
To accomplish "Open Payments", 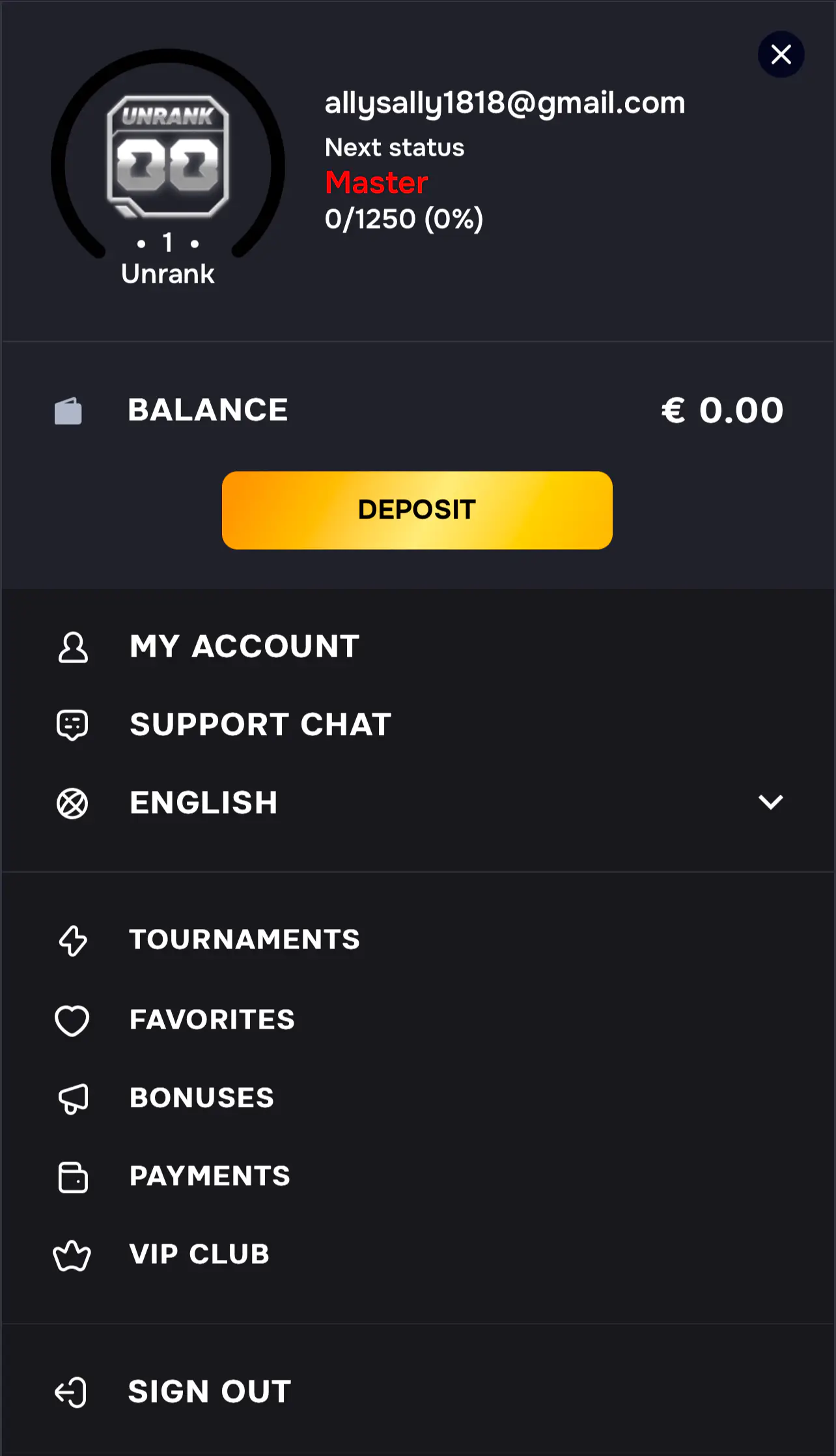I will pyautogui.click(x=417, y=1177).
